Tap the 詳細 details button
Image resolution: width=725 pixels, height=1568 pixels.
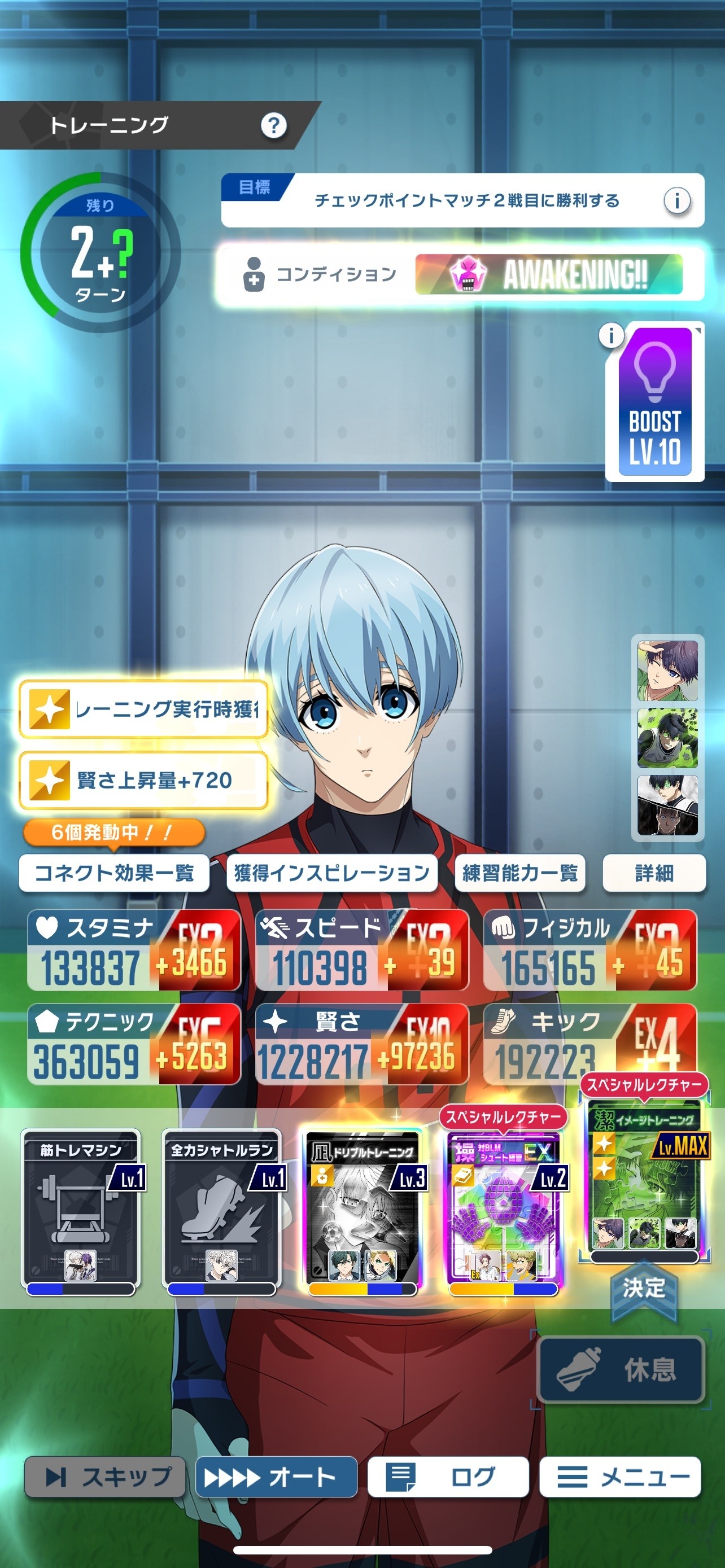[x=654, y=873]
